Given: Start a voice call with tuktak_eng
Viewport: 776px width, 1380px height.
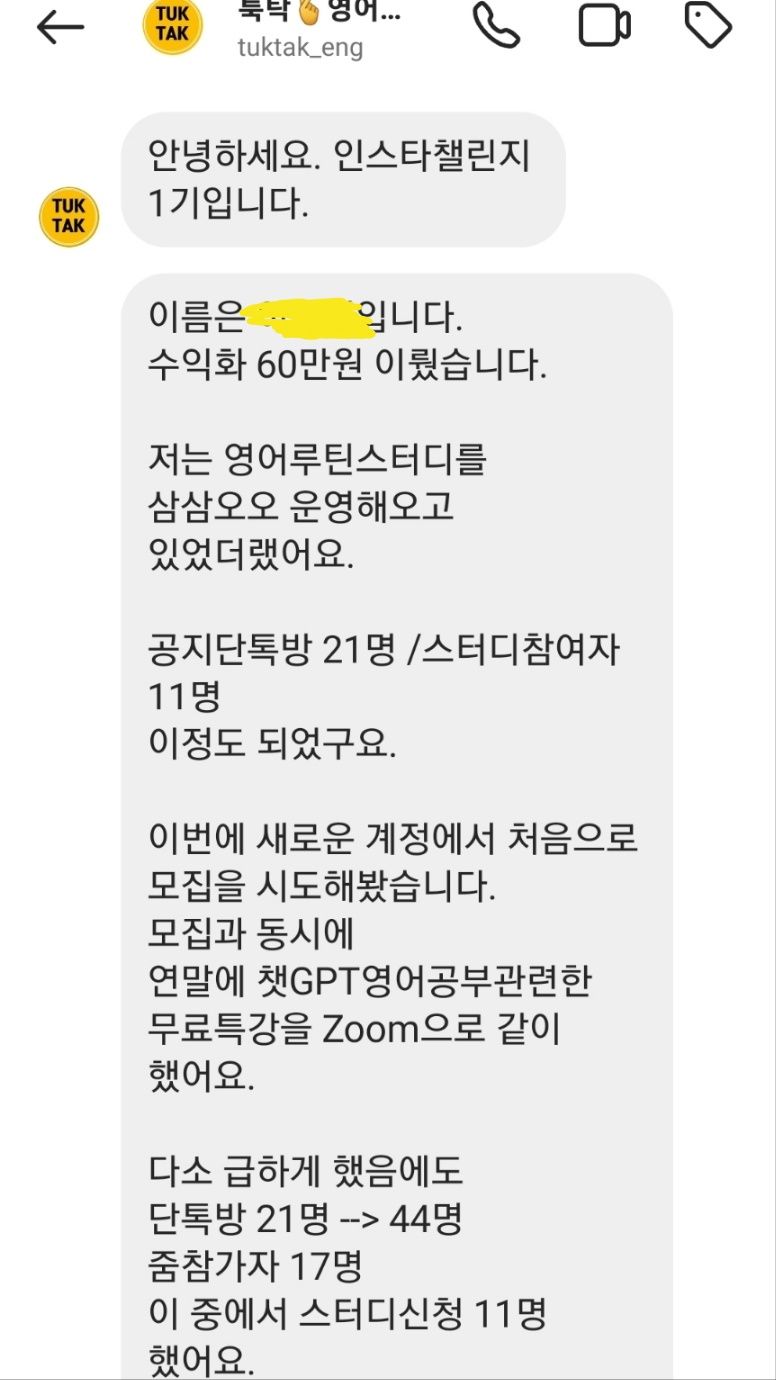Looking at the screenshot, I should coord(496,26).
